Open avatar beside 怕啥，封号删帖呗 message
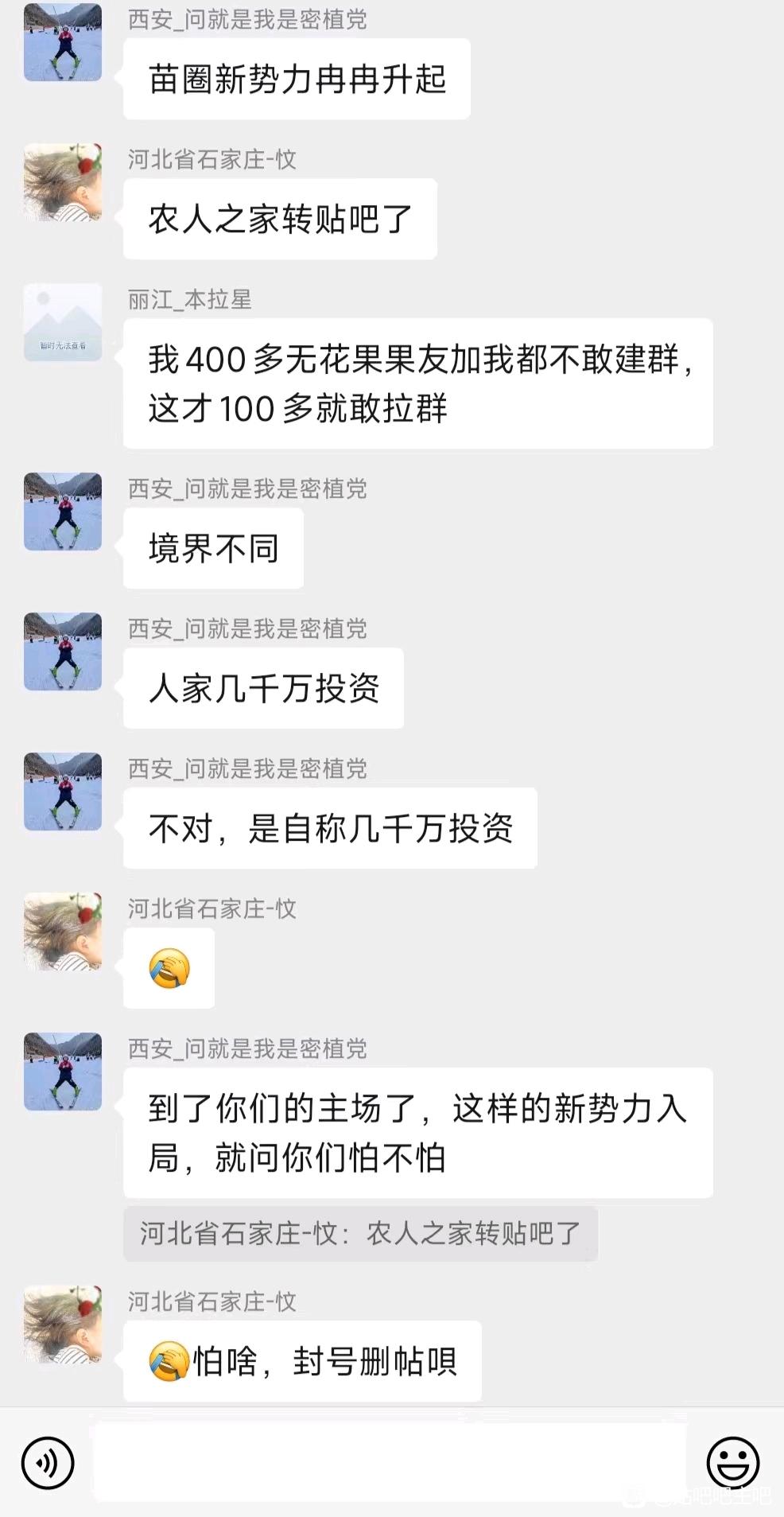784x1517 pixels. coord(63,1324)
